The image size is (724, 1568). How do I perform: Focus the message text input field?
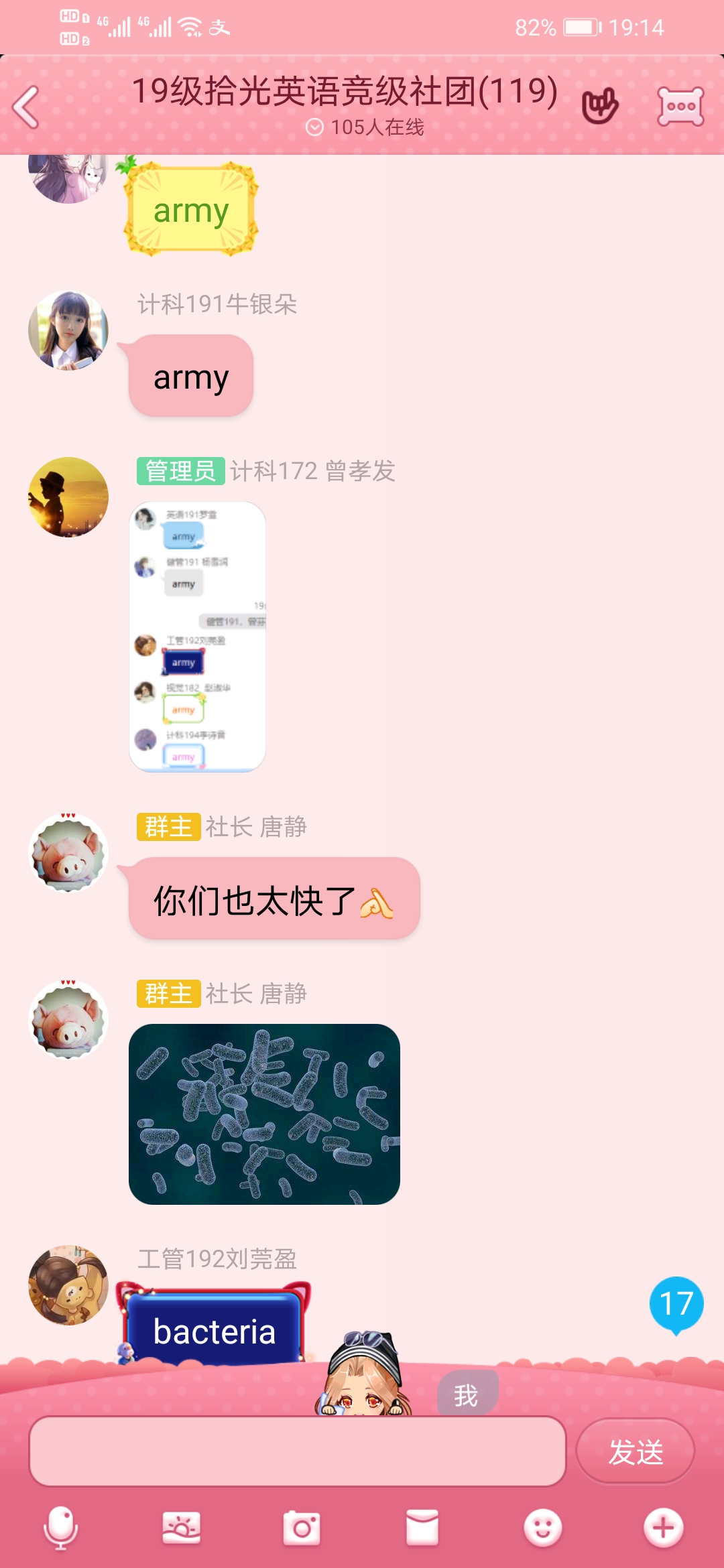point(297,1451)
